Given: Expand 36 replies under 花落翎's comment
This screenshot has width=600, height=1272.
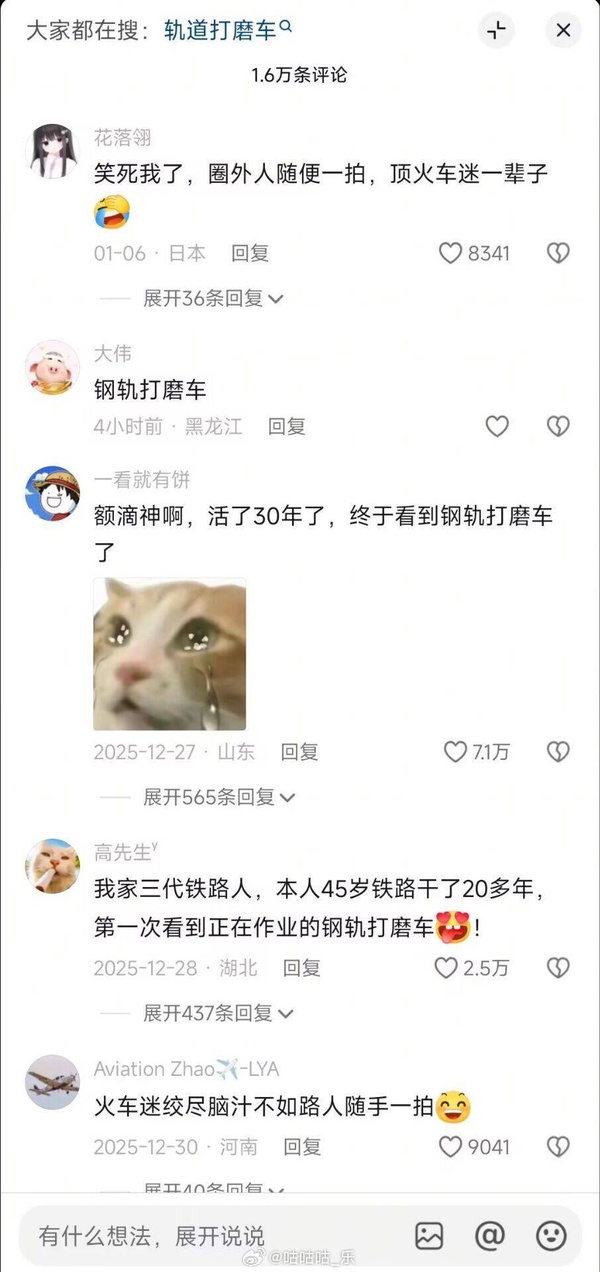Looking at the screenshot, I should 212,298.
